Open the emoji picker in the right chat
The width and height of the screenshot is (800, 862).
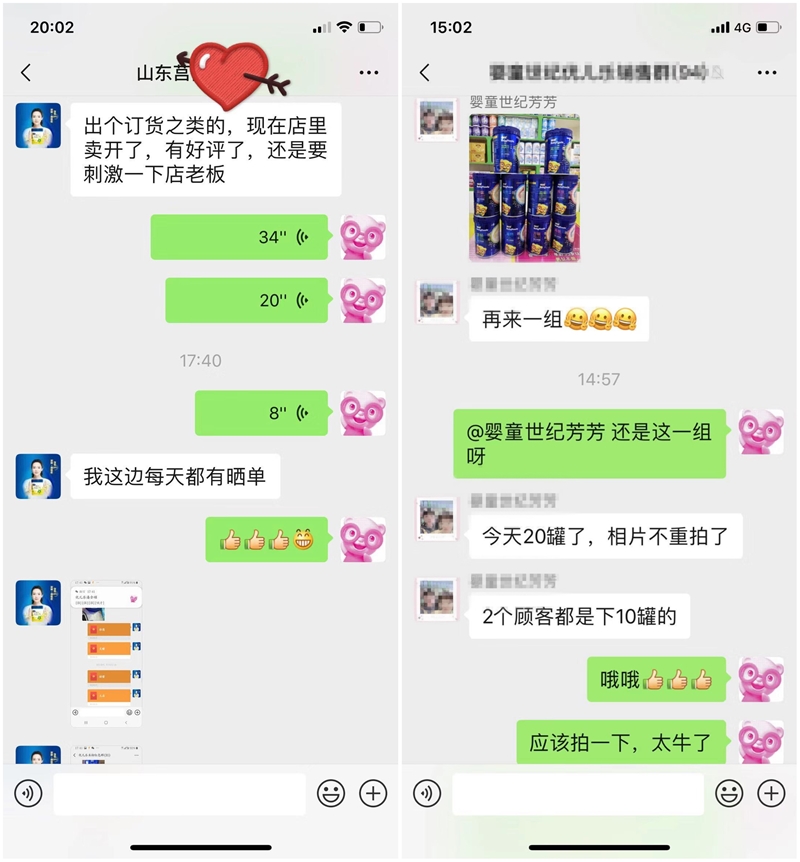(x=728, y=792)
